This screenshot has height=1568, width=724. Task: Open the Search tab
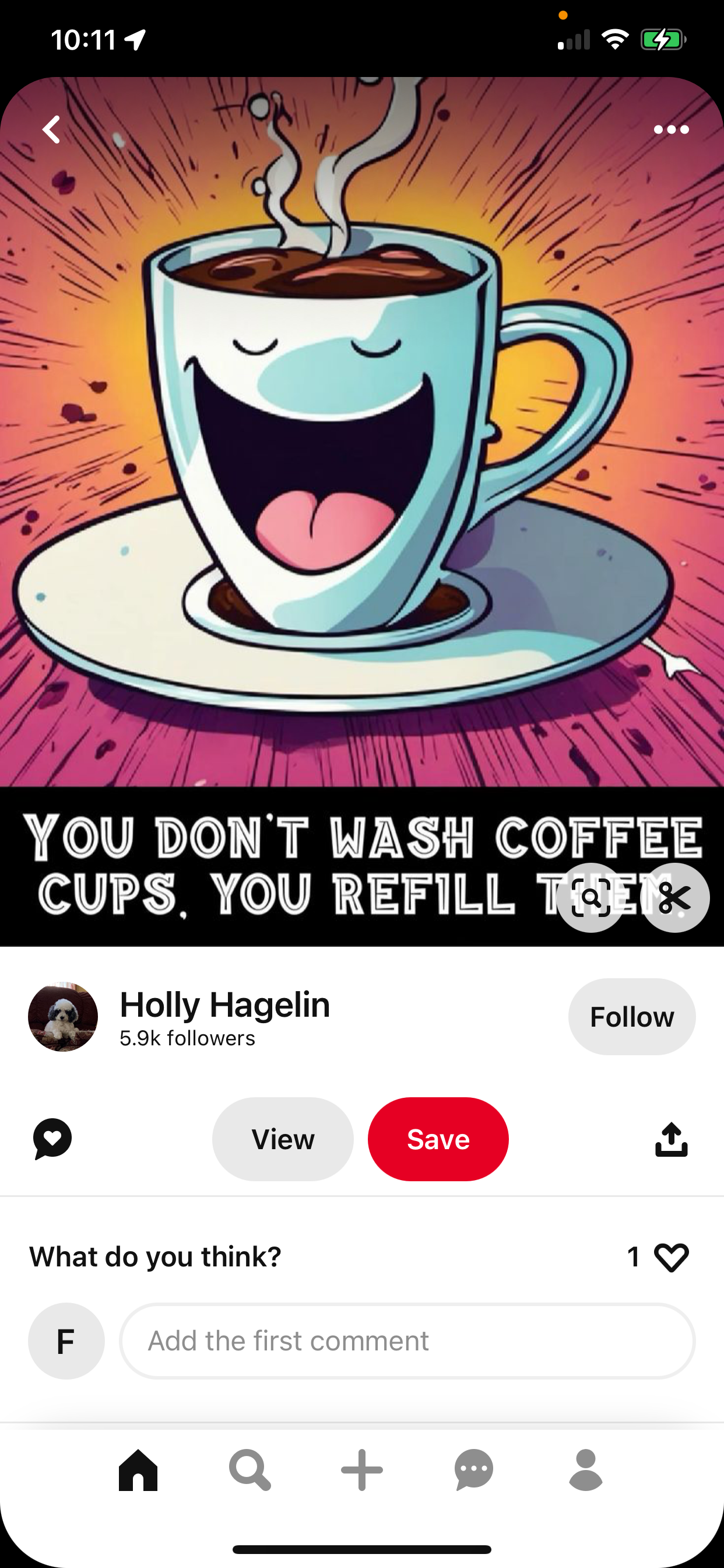coord(249,1470)
